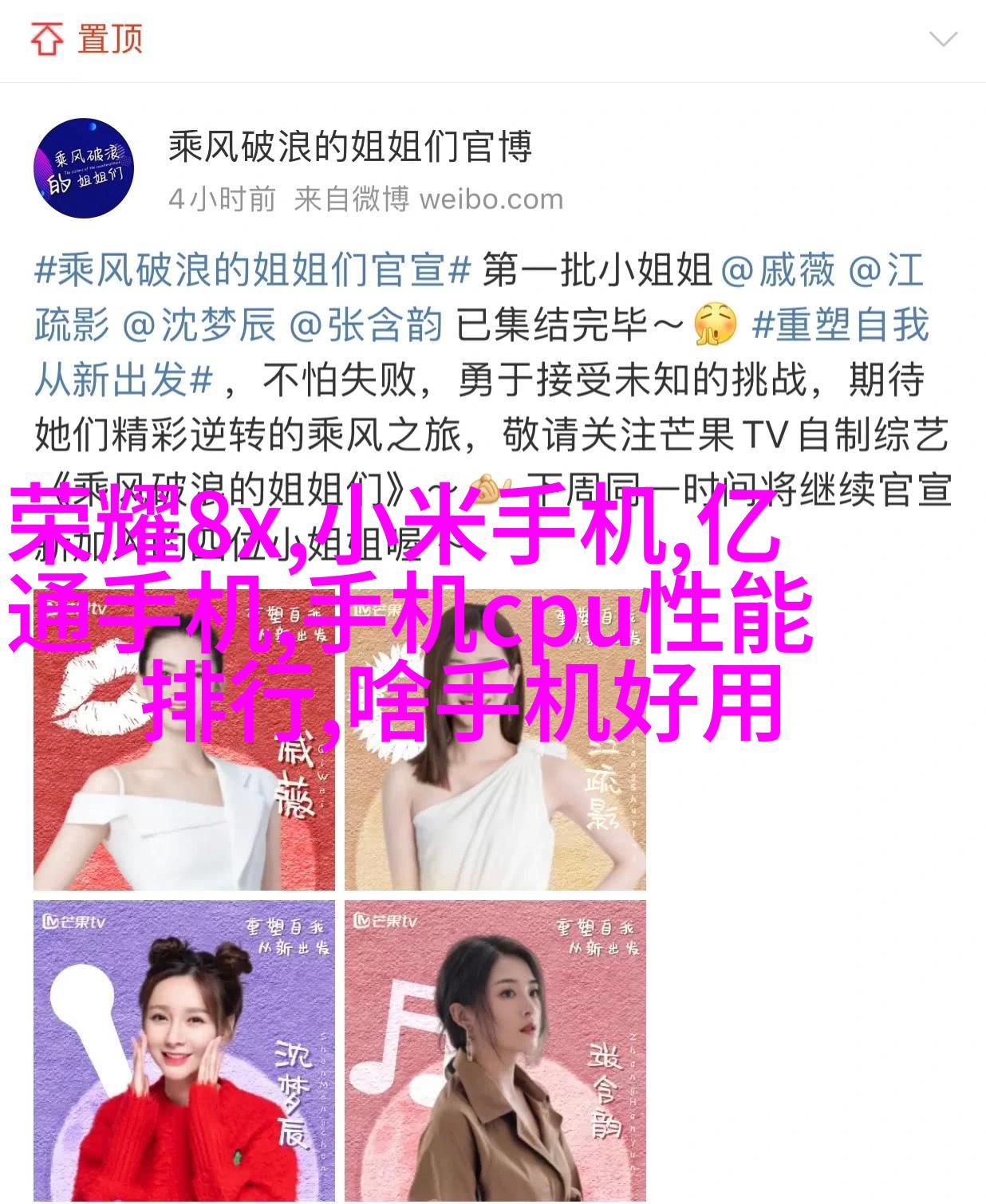View the 沈梦辰 poster image
The image size is (986, 1204).
184,1051
